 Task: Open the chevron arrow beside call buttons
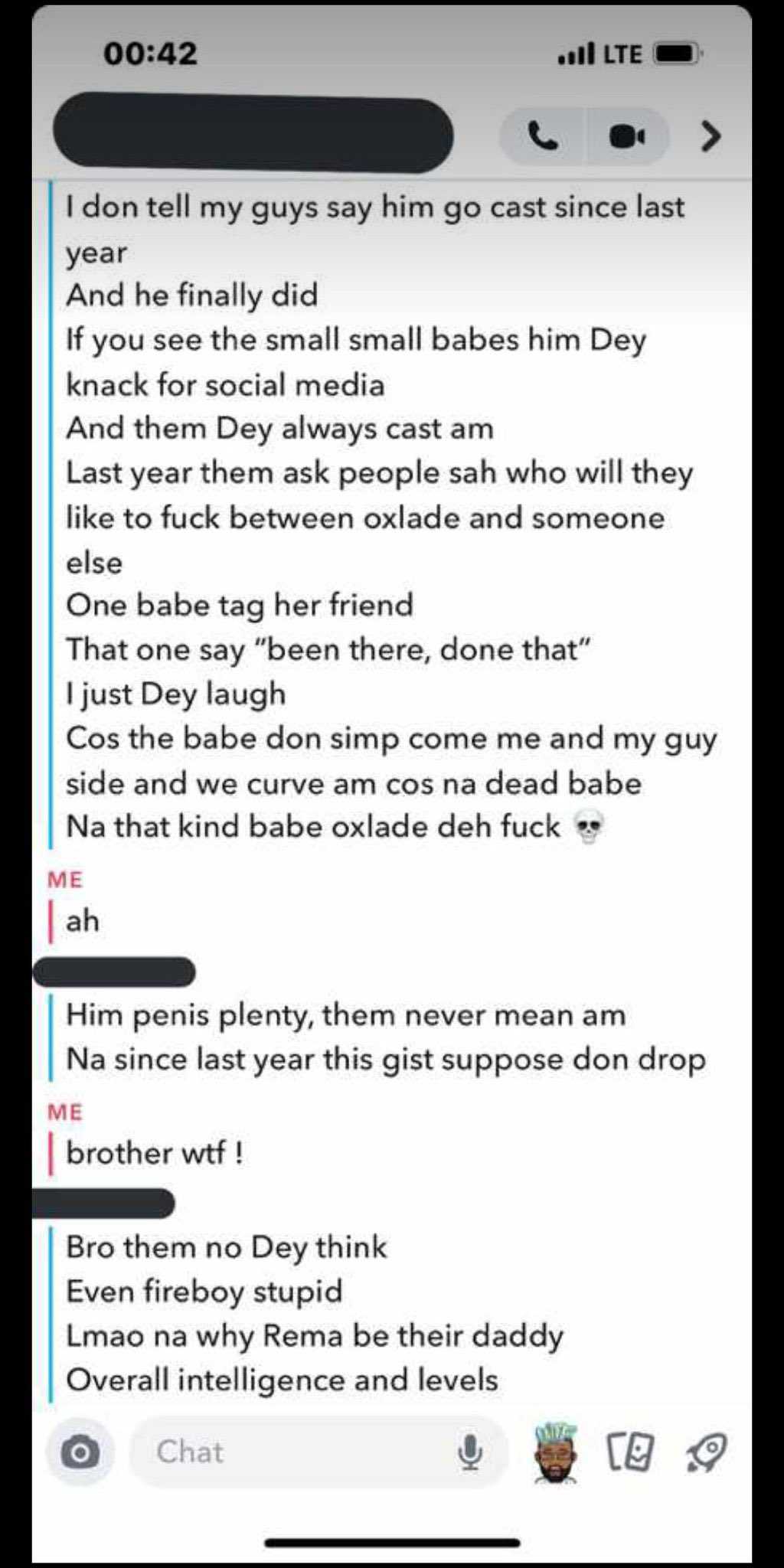[711, 137]
